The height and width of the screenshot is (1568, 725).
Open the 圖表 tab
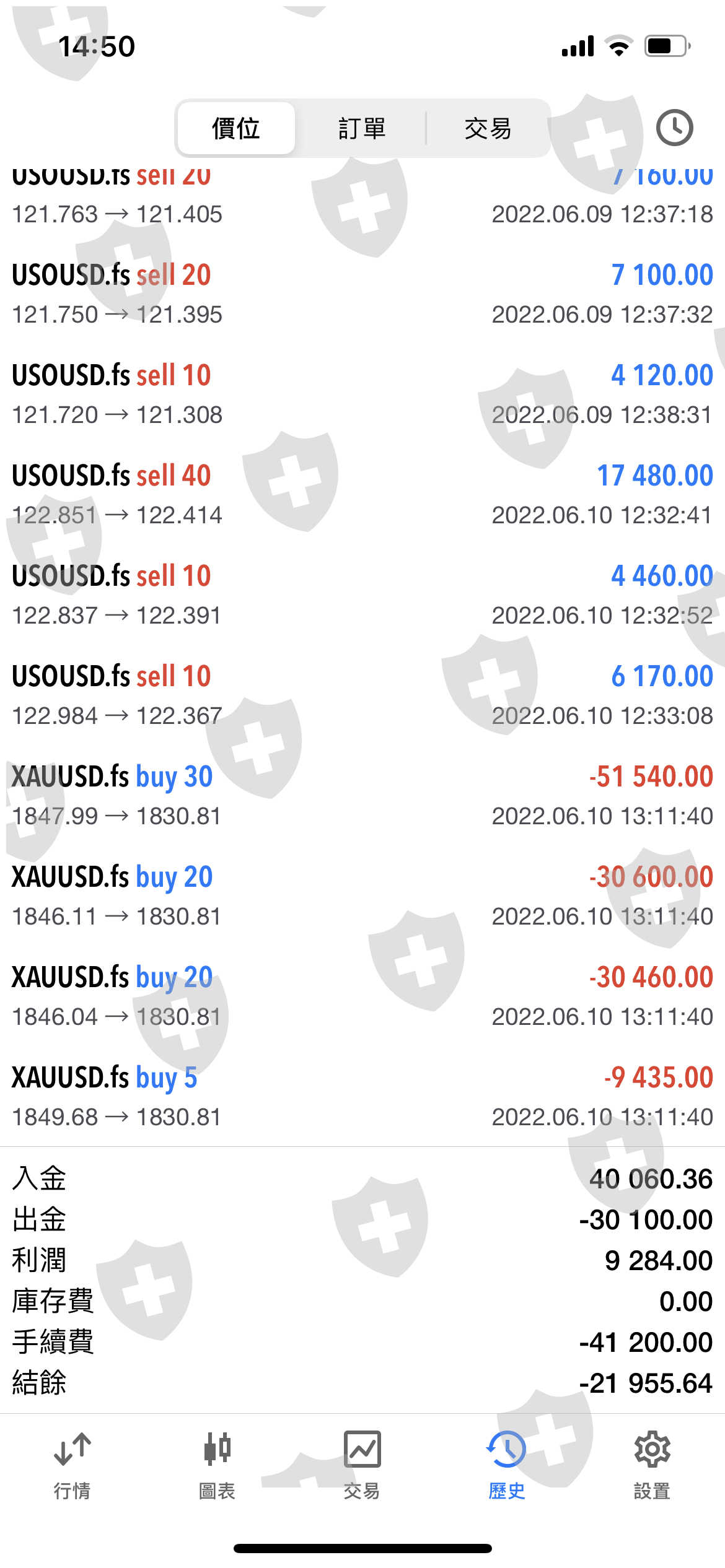click(217, 1465)
